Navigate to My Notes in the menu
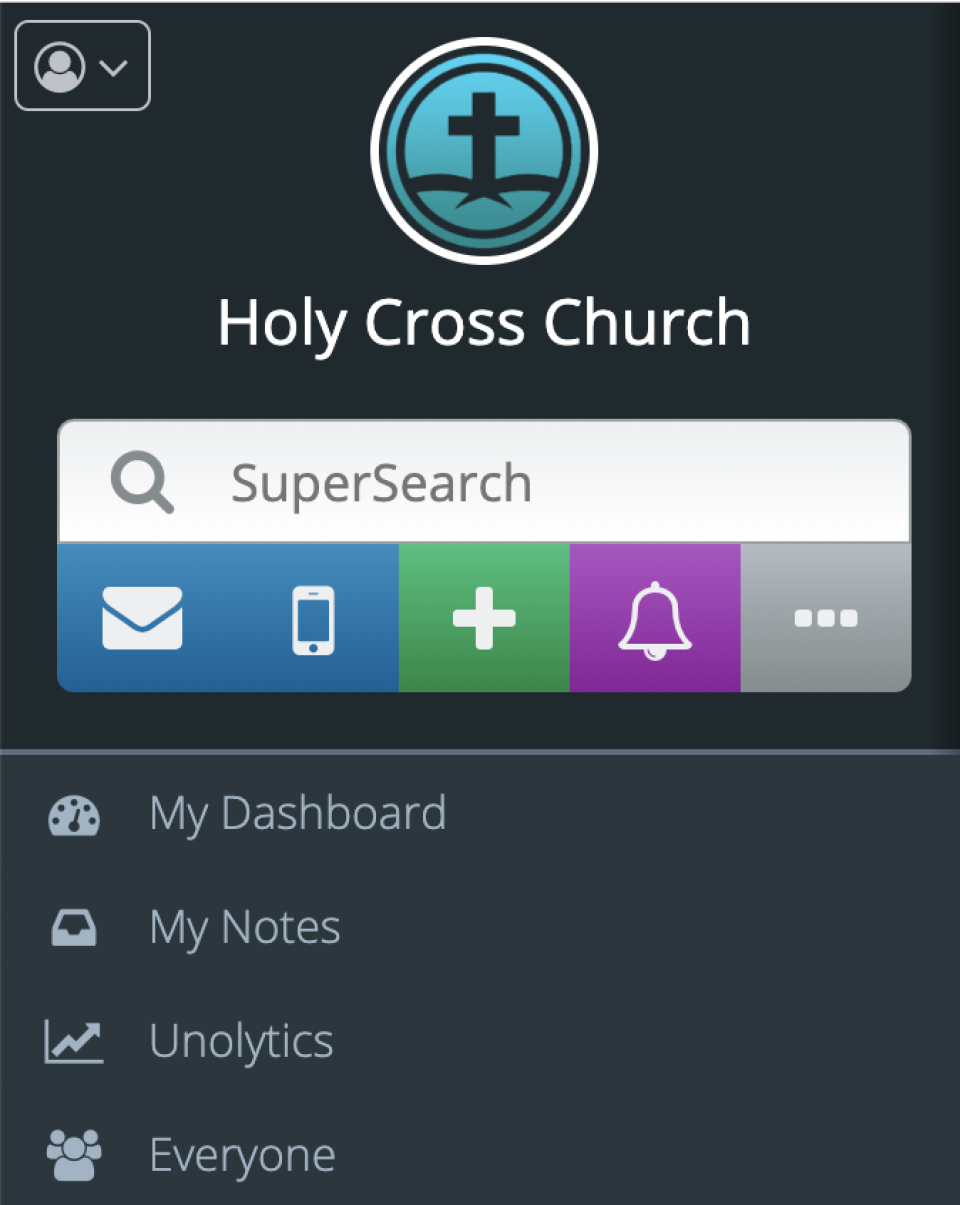Viewport: 960px width, 1205px height. pos(244,927)
